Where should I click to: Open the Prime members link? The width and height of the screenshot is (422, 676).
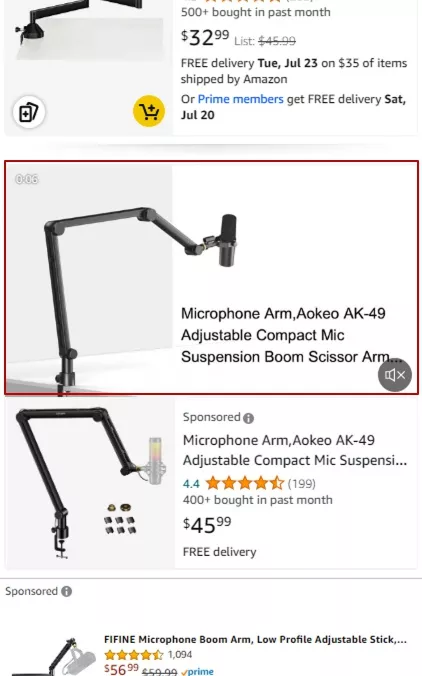(x=241, y=99)
